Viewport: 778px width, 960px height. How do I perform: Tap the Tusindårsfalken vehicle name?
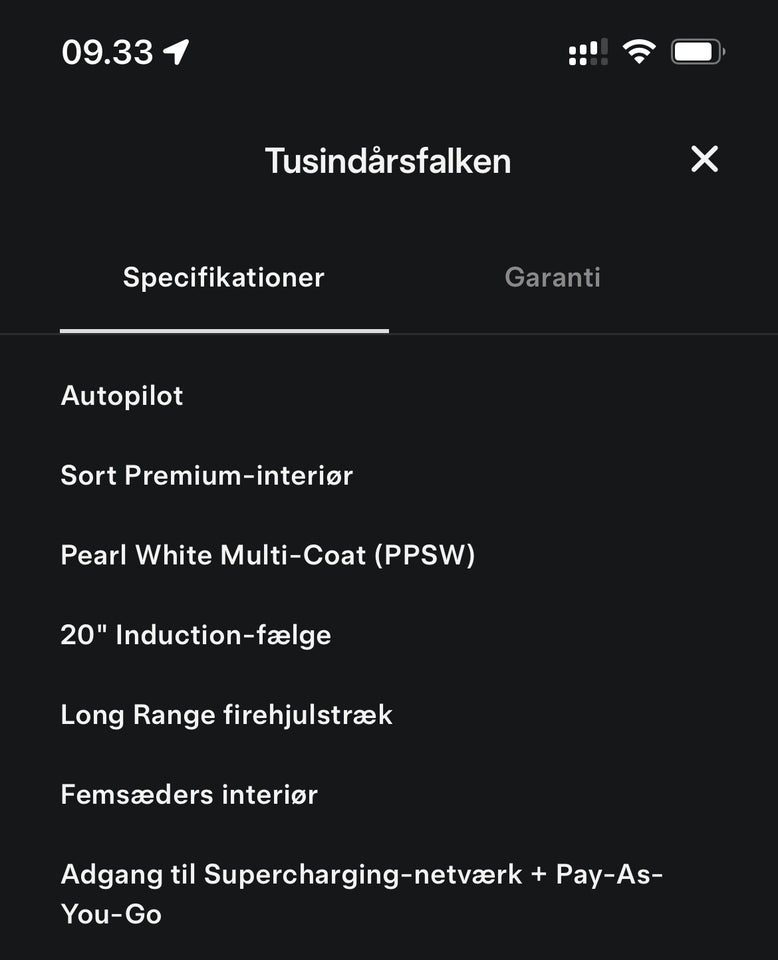pyautogui.click(x=388, y=160)
